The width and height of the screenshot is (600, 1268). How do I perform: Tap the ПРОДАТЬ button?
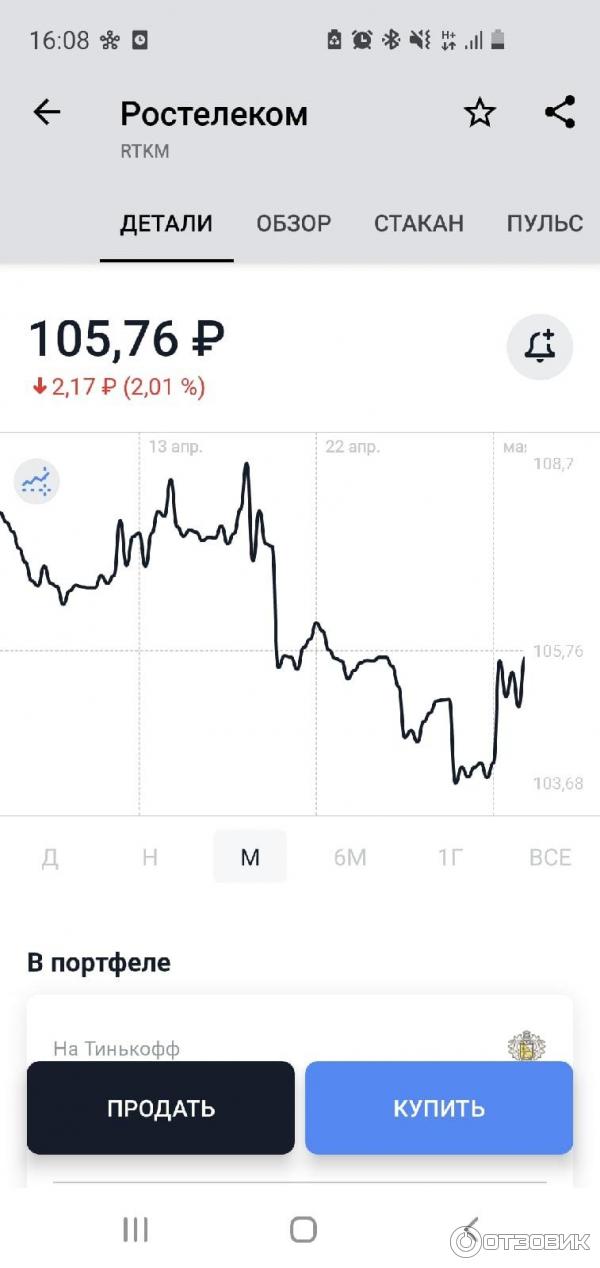click(x=161, y=1108)
